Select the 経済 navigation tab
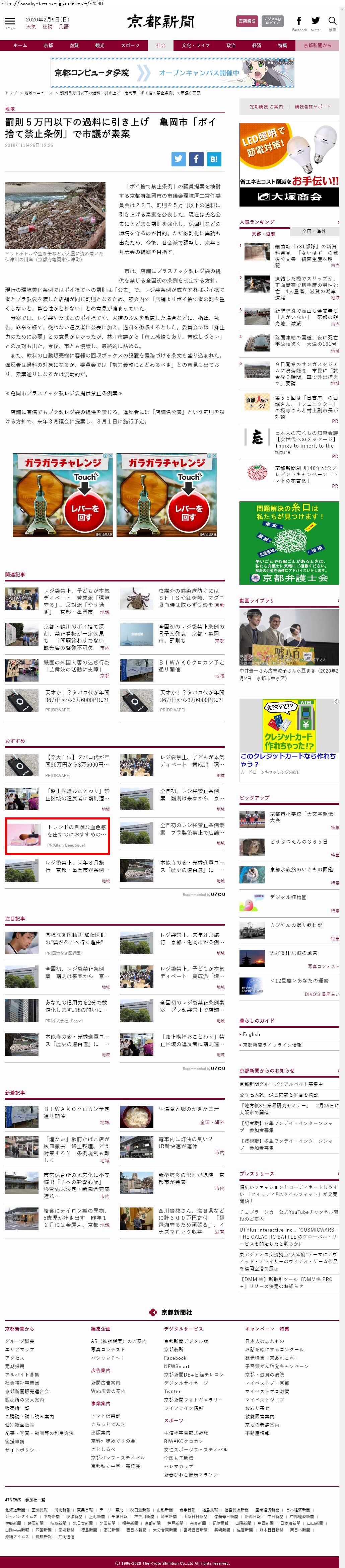Screen dimensions: 345x1568 pos(257,46)
